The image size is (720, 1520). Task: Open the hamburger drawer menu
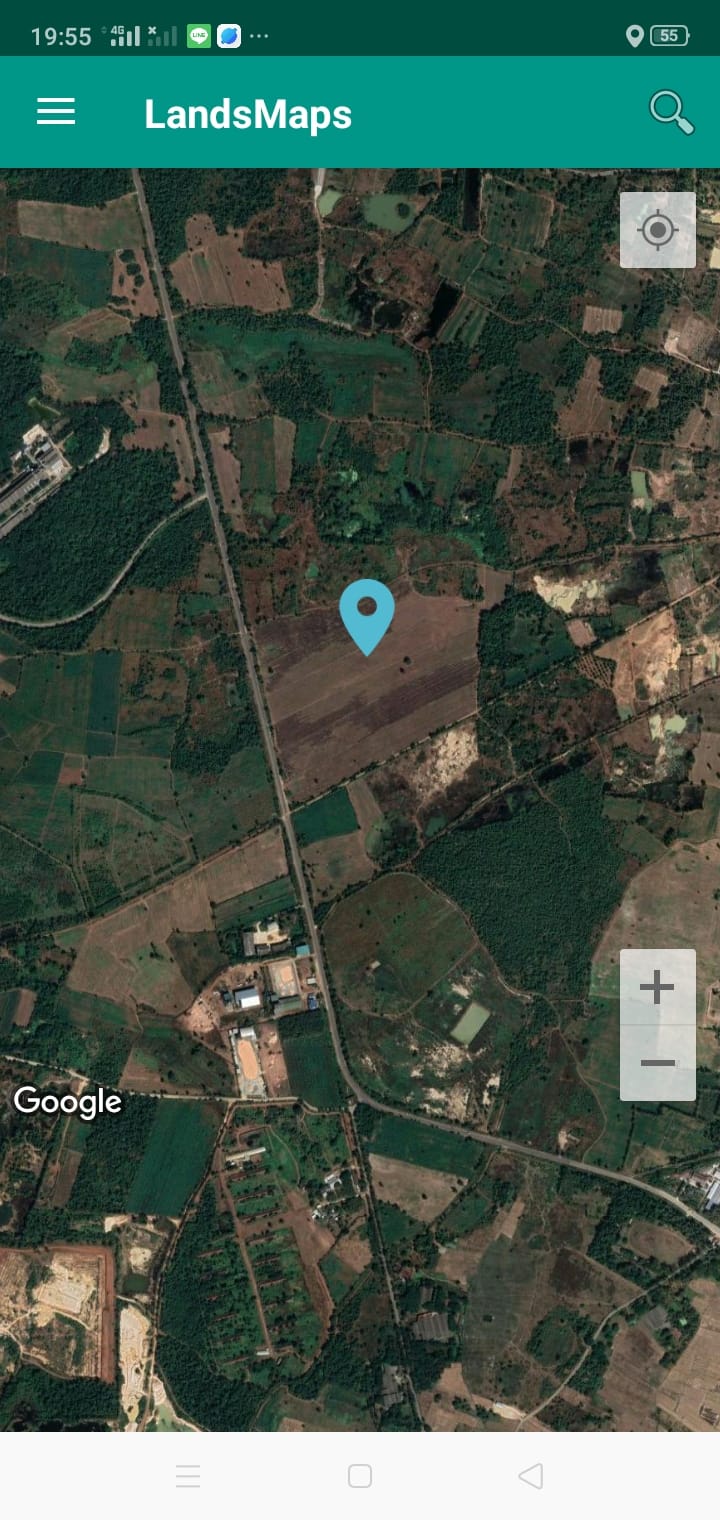pyautogui.click(x=56, y=112)
